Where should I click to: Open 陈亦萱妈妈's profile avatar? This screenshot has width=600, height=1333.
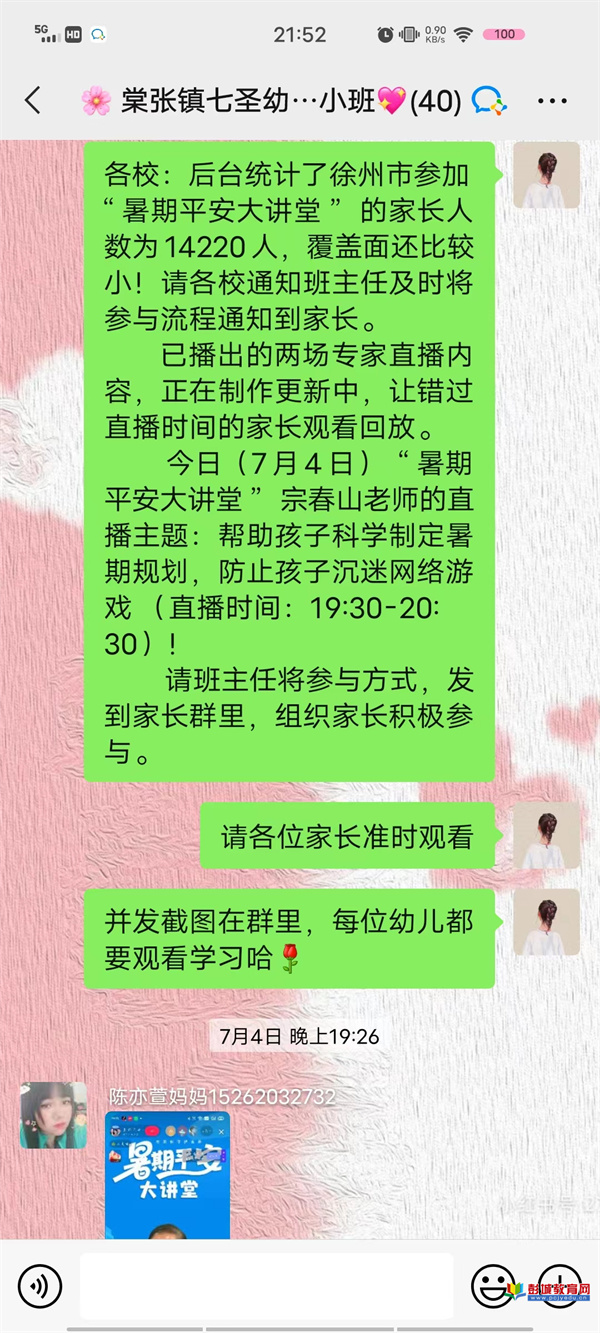(x=53, y=1115)
